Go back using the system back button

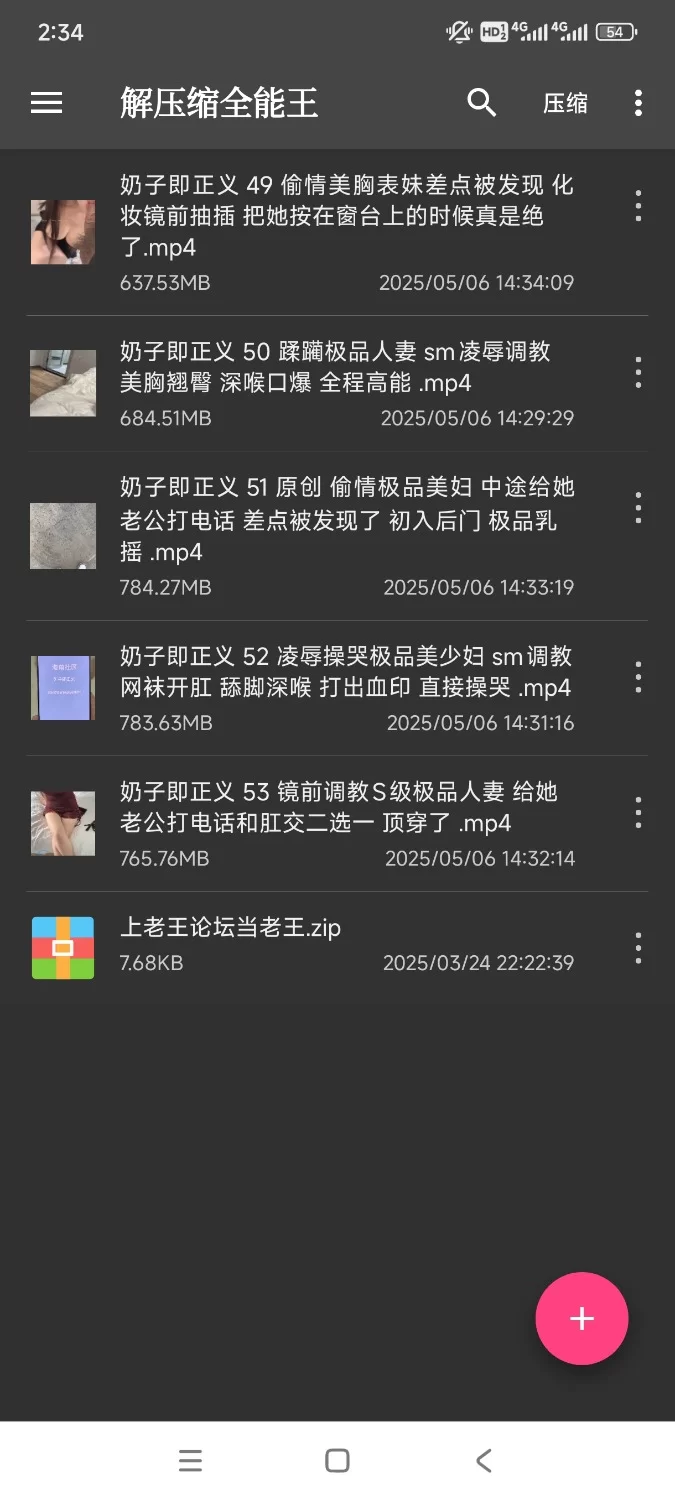click(x=483, y=1461)
